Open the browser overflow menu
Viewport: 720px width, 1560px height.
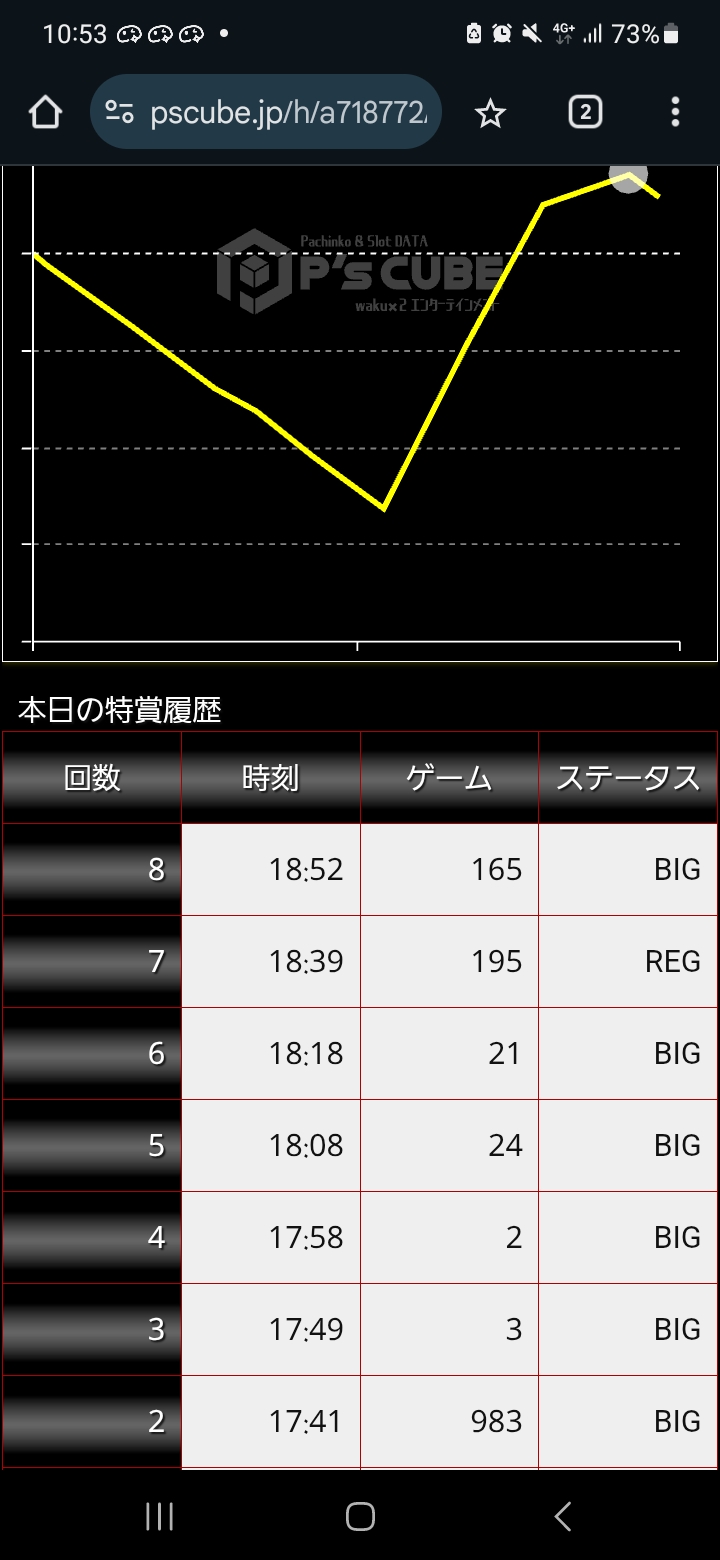[676, 112]
